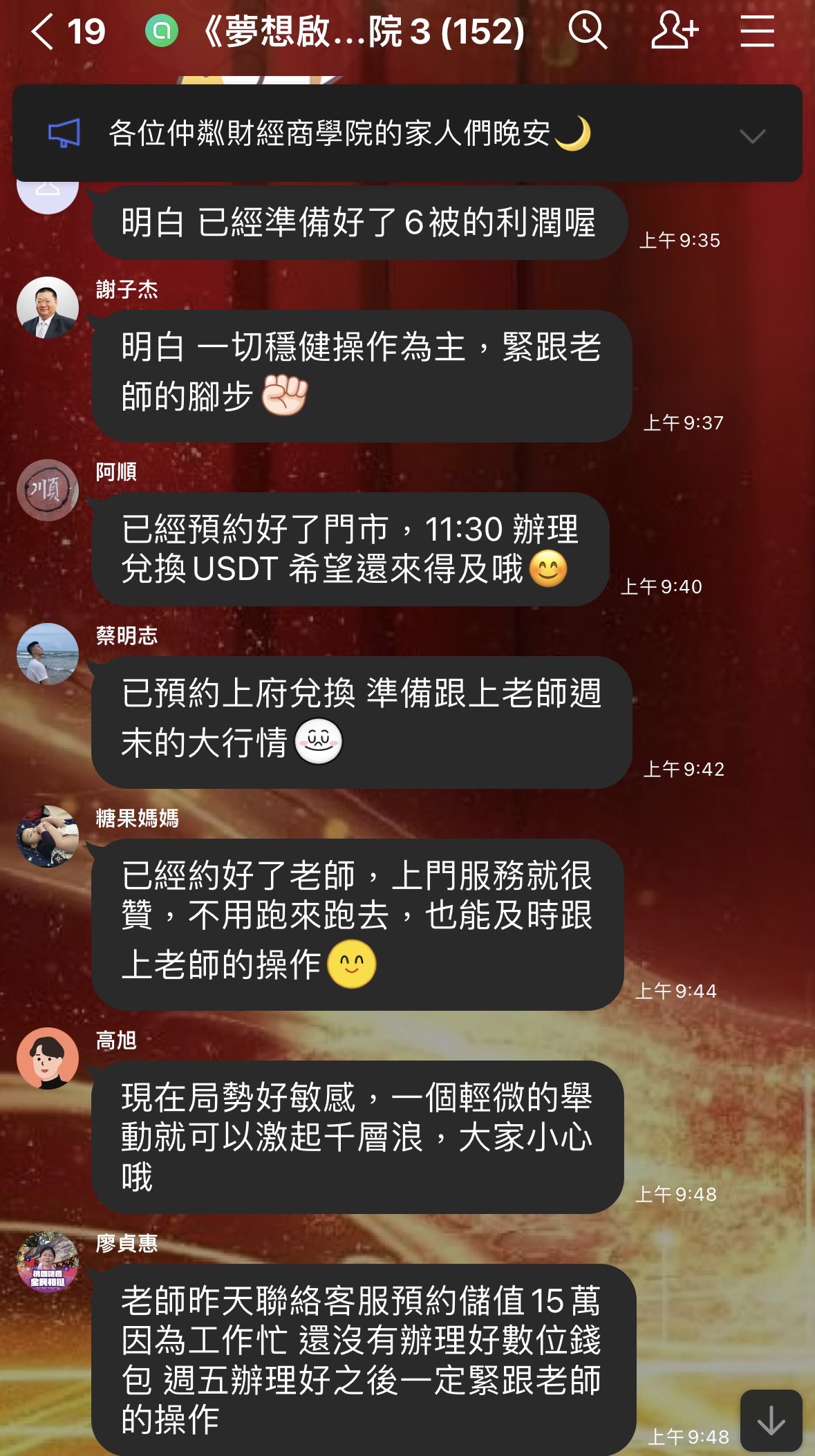Image resolution: width=815 pixels, height=1456 pixels.
Task: Open the pinned announcement banner
Action: point(346,133)
